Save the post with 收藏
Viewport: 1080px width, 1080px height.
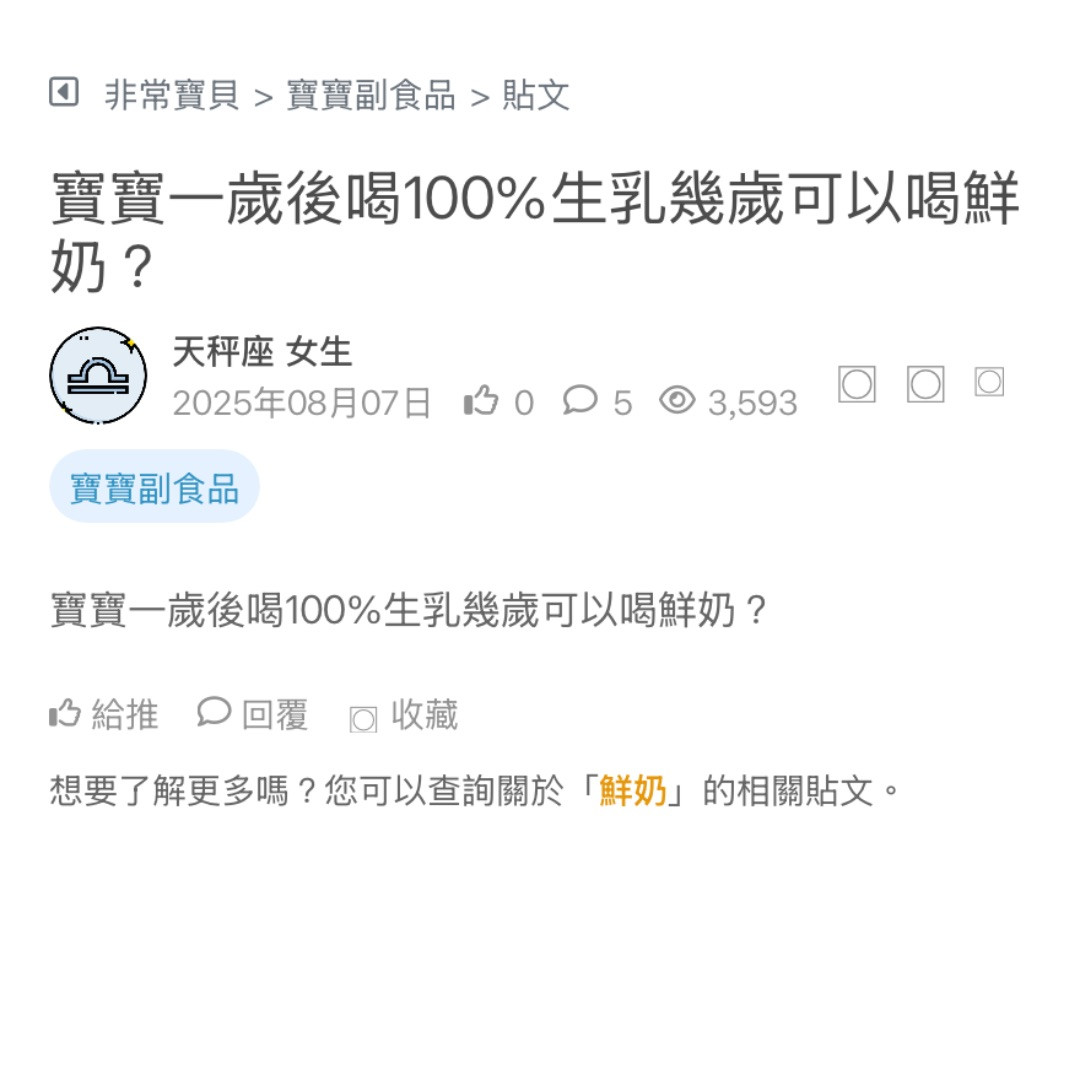tap(404, 716)
